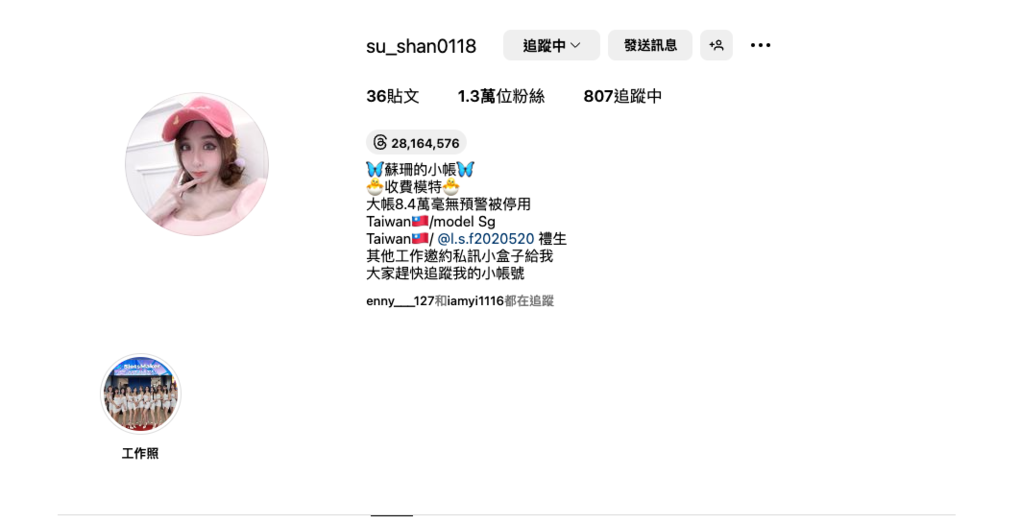Open the @l.s.f2020520 profile link

486,239
